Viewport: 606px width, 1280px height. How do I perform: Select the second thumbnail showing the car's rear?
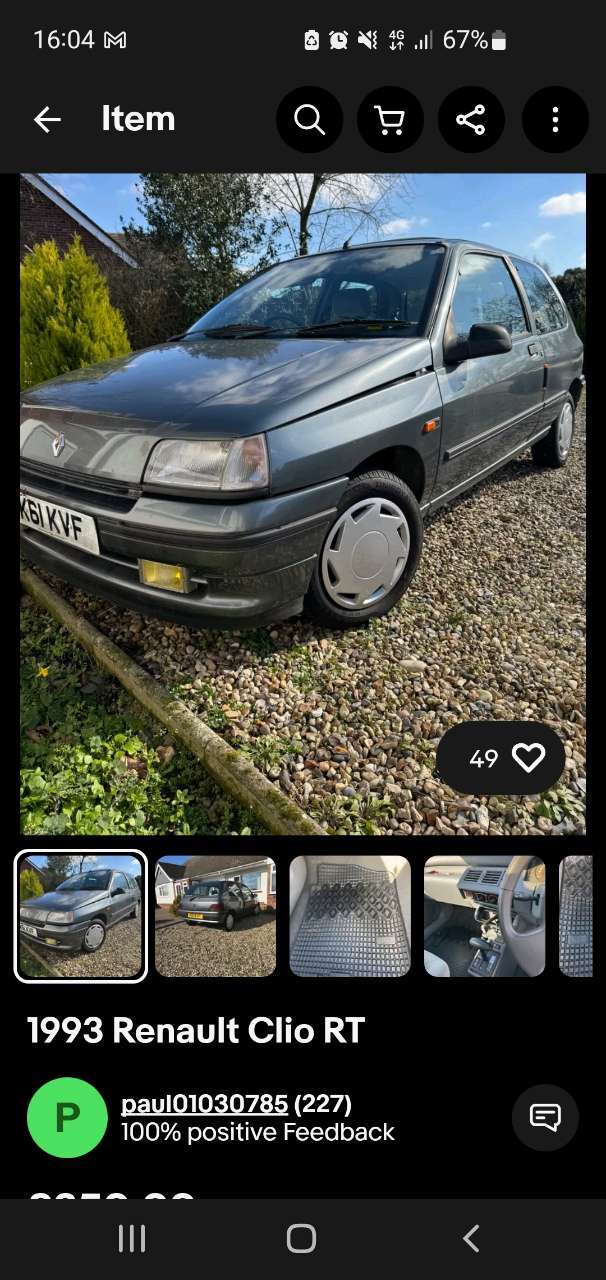(x=215, y=916)
